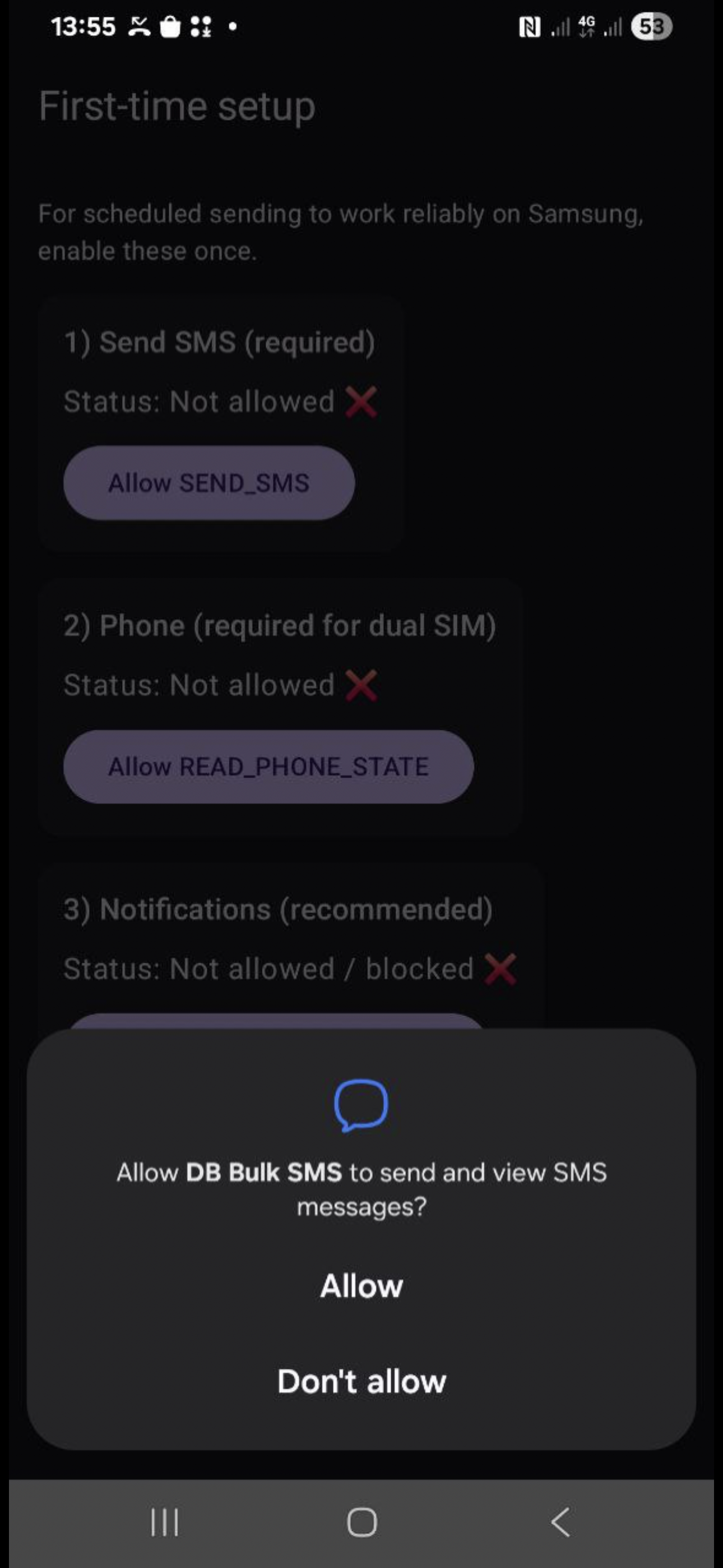
Task: Tap Don't allow in the permission dialog
Action: coord(361,1382)
